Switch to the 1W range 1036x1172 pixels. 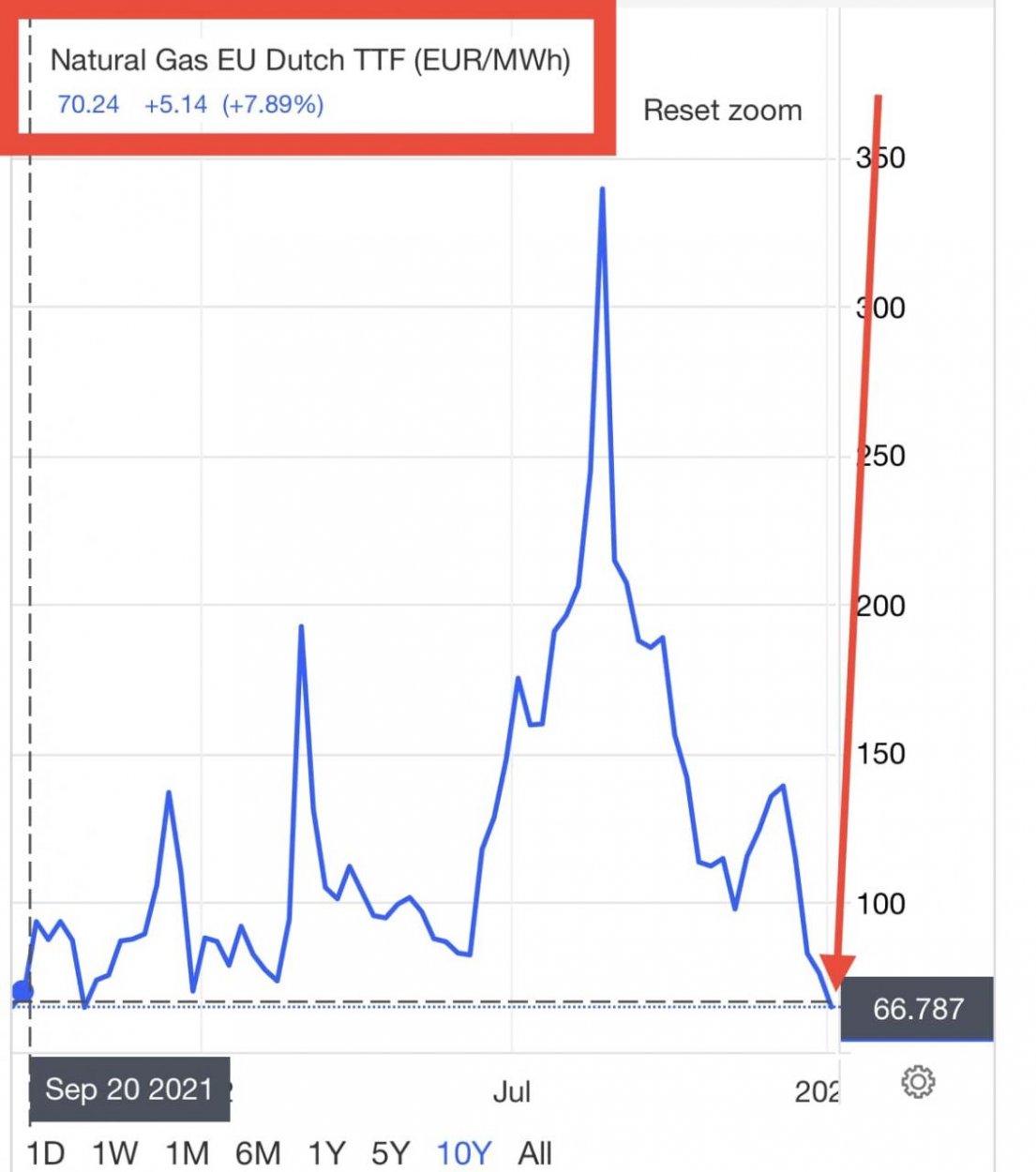click(x=115, y=1152)
